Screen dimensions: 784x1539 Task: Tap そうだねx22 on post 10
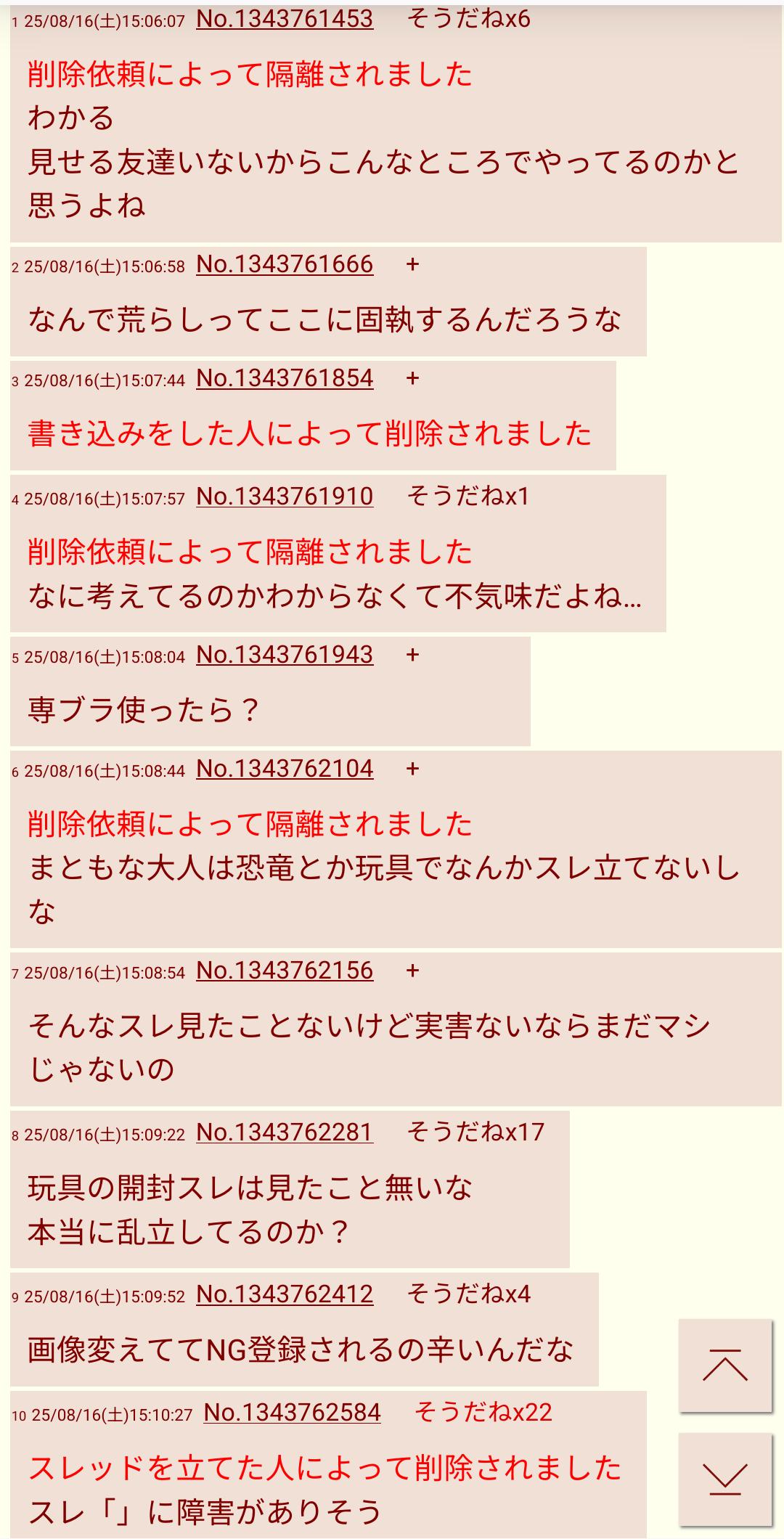click(483, 1413)
